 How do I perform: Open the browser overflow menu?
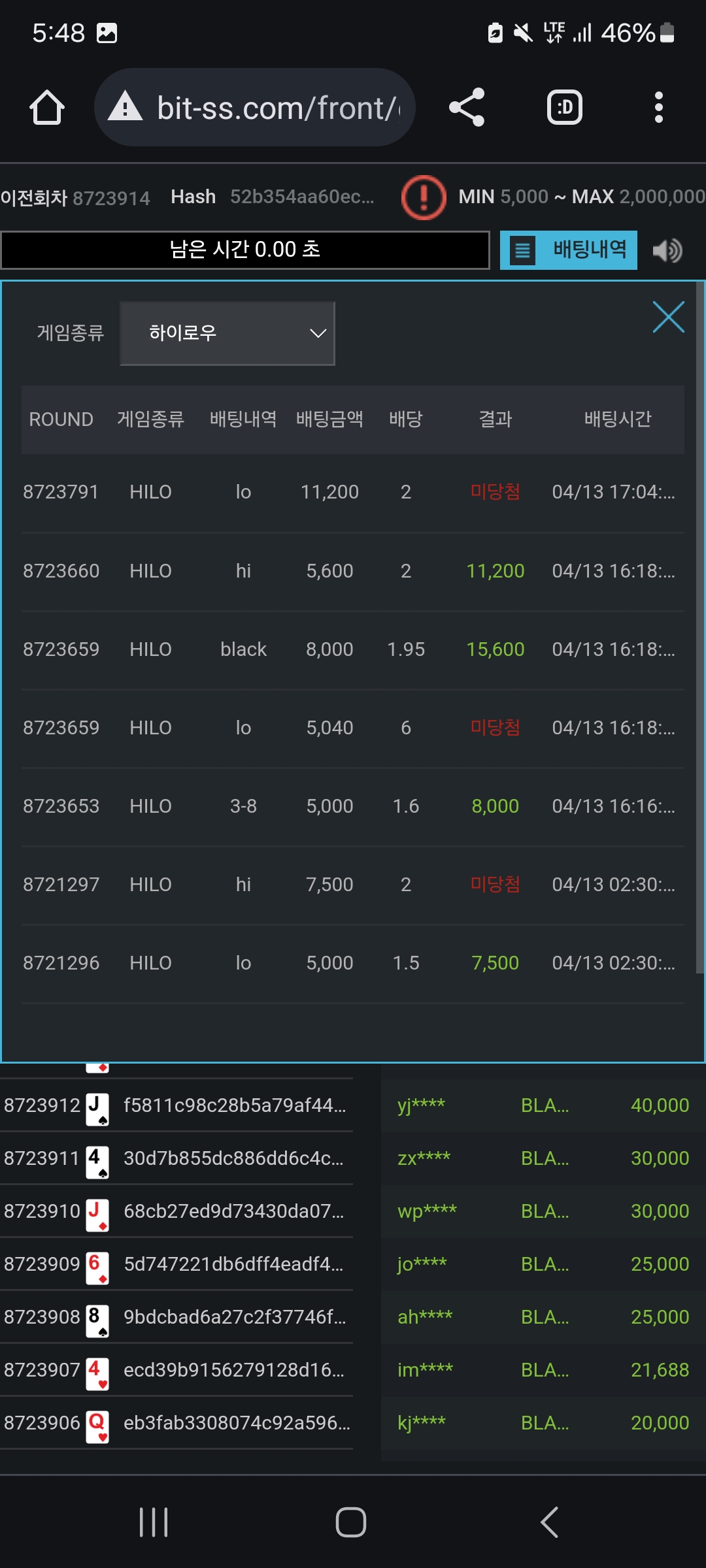(x=658, y=108)
